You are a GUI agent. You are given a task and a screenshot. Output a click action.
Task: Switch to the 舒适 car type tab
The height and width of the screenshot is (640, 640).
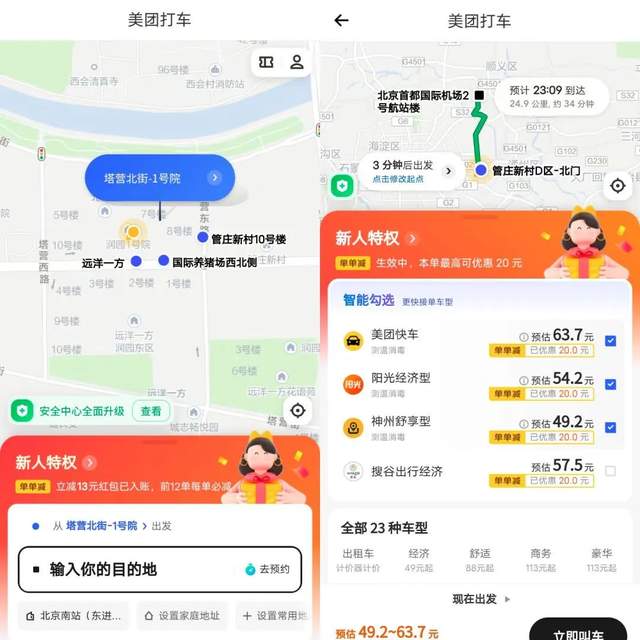(479, 560)
